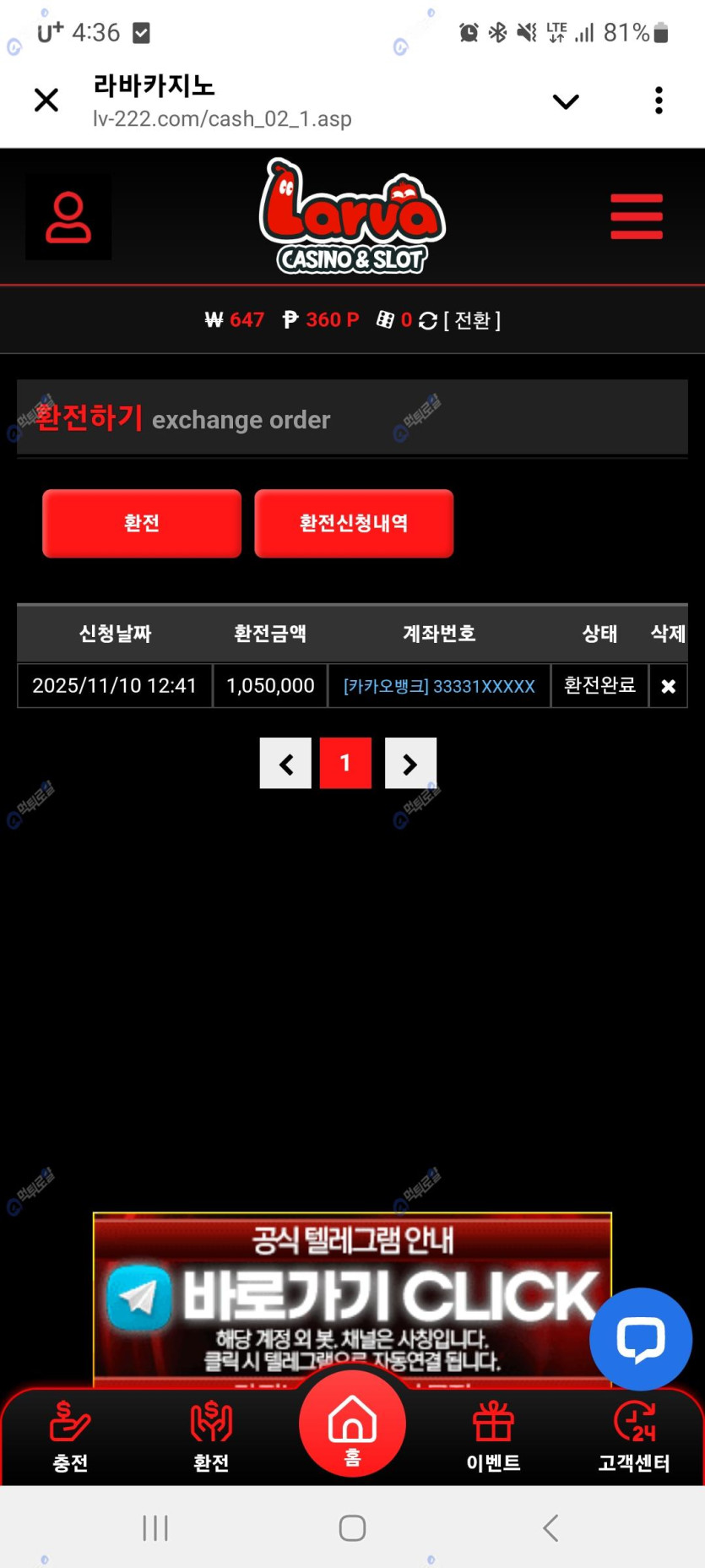
Task: Open the browser overflow menu
Action: pos(659,101)
